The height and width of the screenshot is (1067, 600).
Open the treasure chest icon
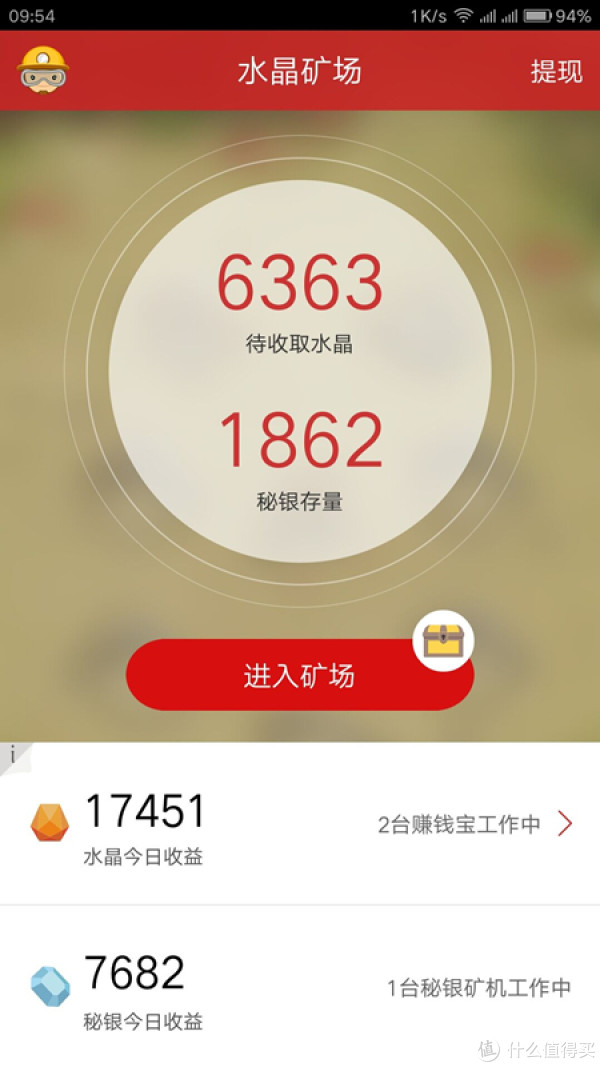tap(443, 640)
